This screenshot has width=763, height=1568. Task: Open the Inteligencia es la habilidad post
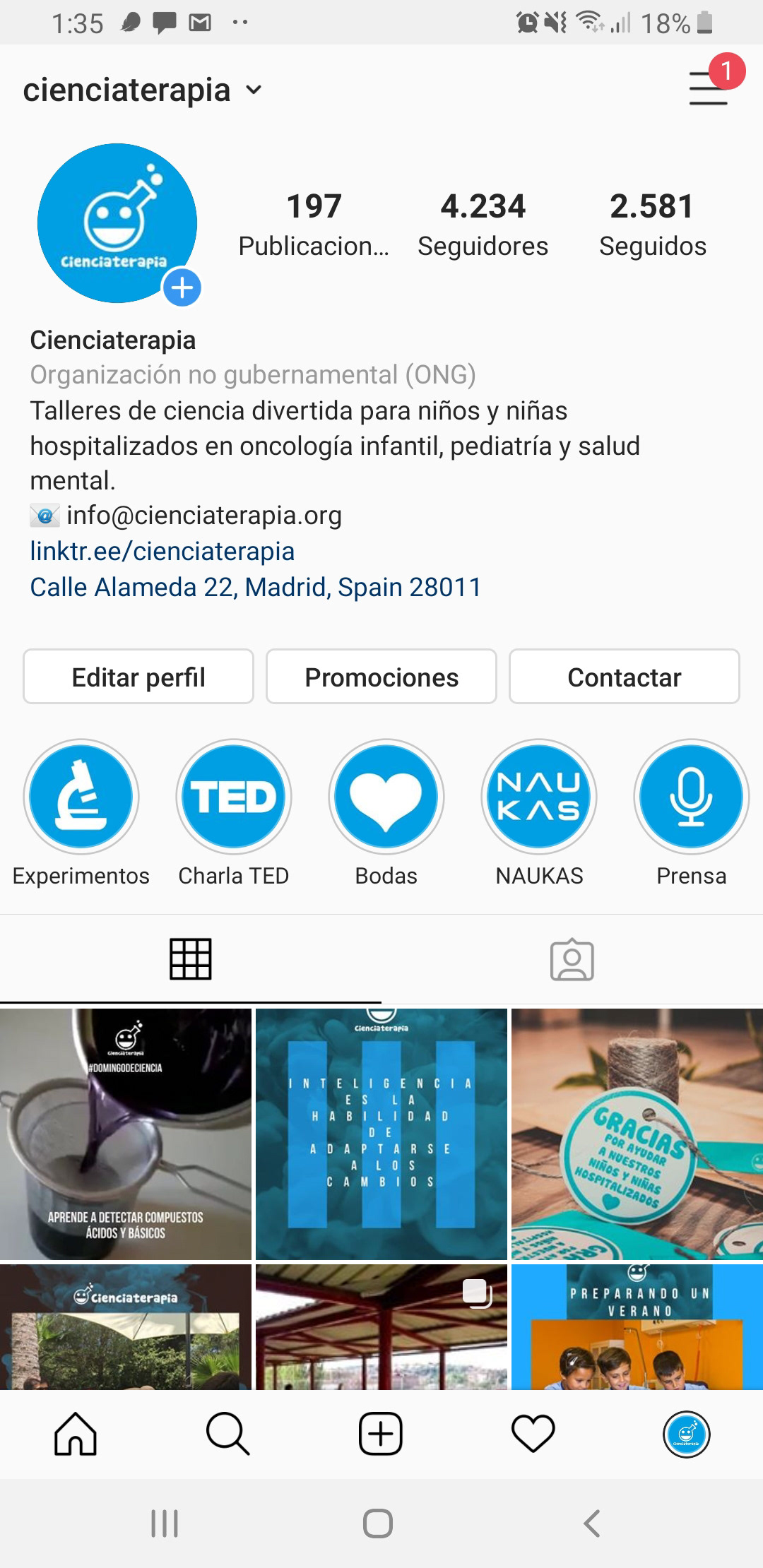pyautogui.click(x=381, y=1133)
